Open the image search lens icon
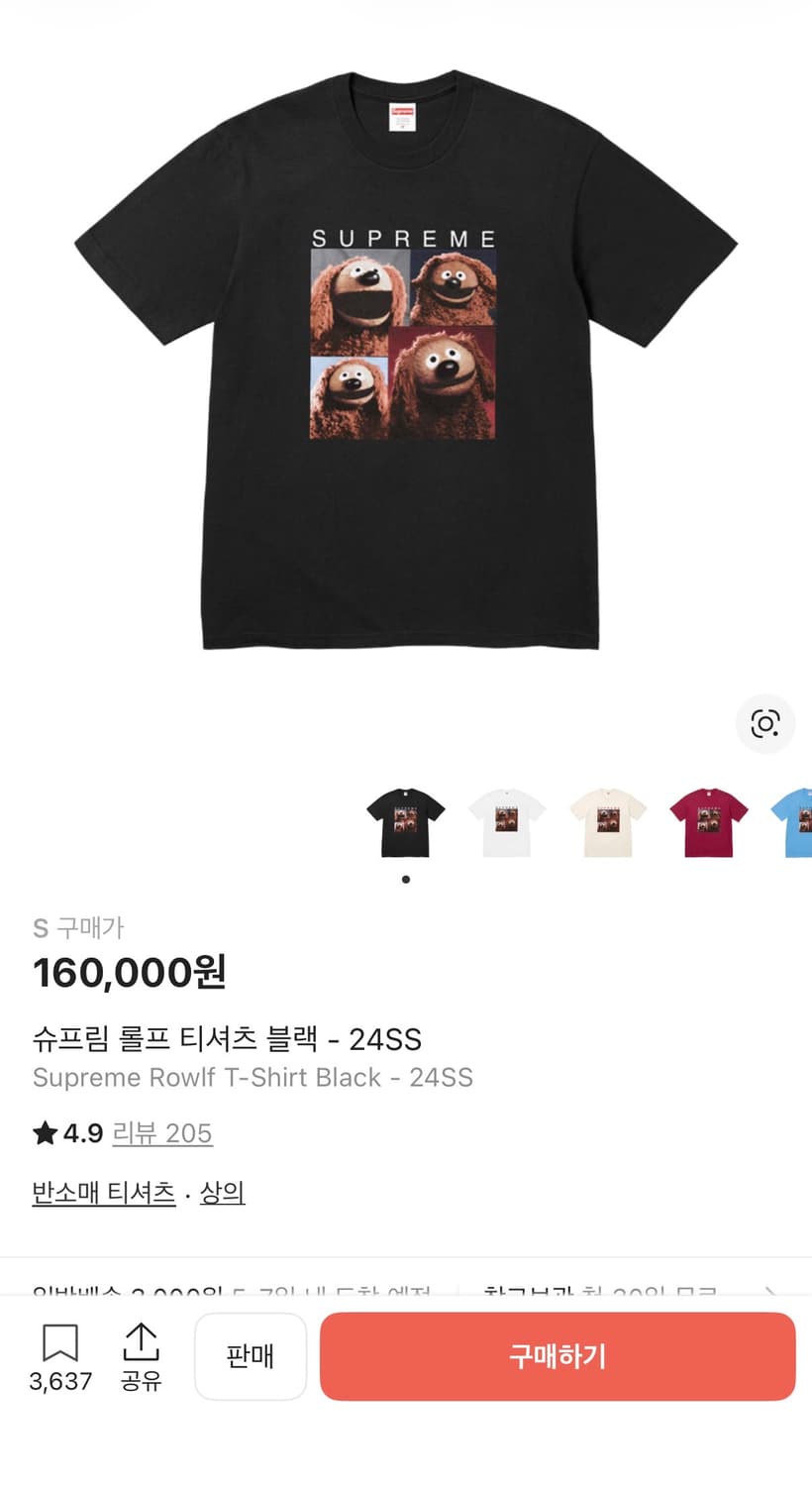The width and height of the screenshot is (812, 1486). [764, 724]
